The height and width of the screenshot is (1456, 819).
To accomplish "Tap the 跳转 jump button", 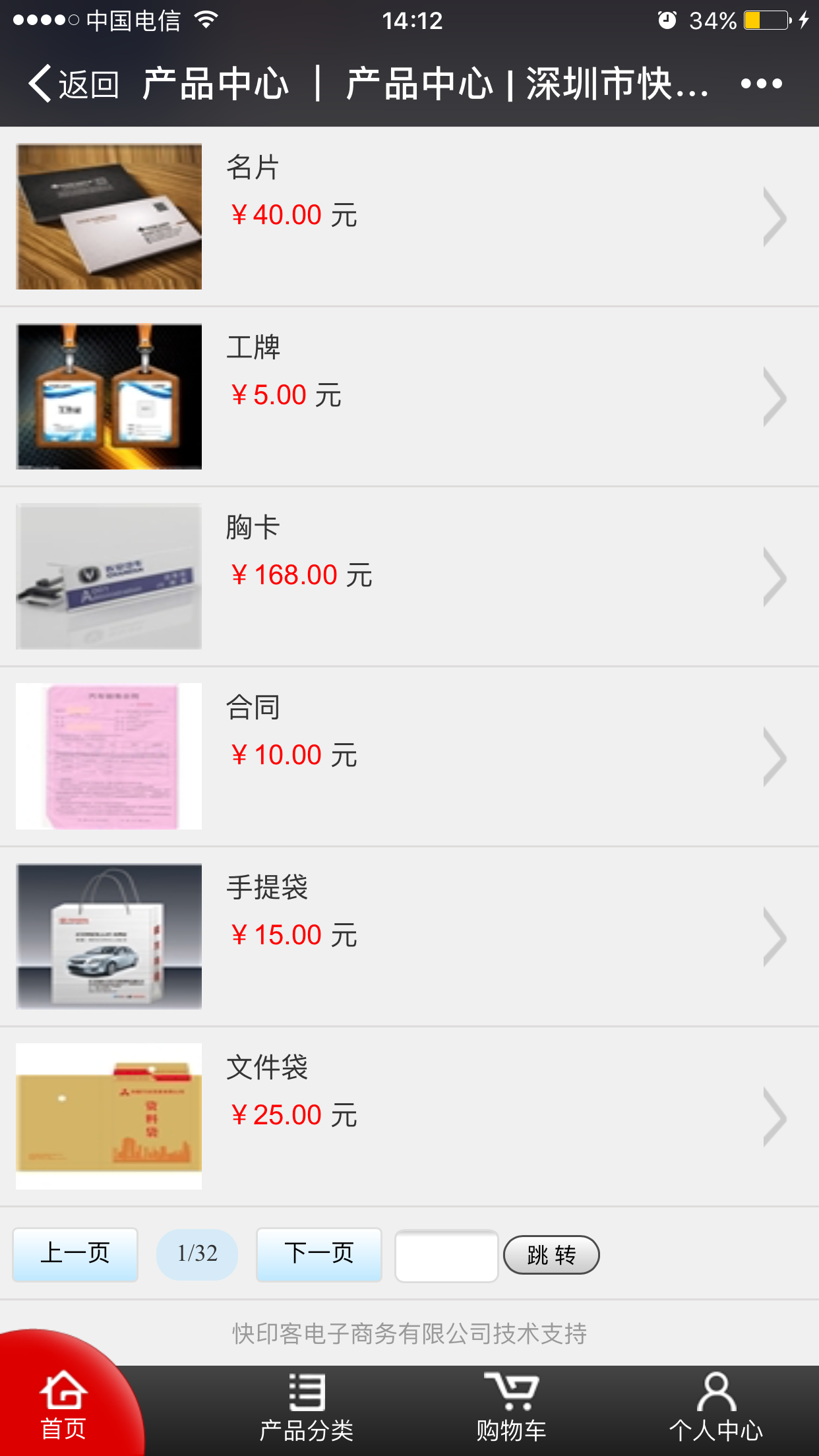I will tap(551, 1255).
